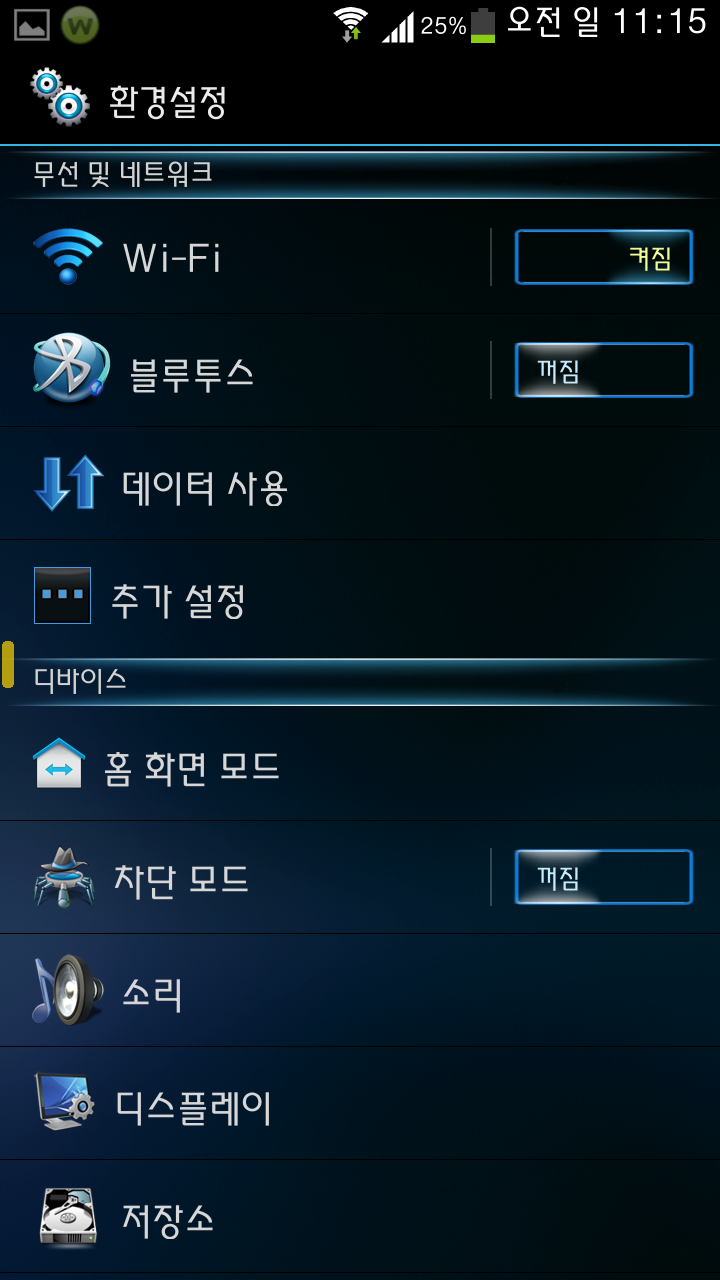Open 추가 설정 row
Screen dimensions: 720x1280
[x=300, y=600]
